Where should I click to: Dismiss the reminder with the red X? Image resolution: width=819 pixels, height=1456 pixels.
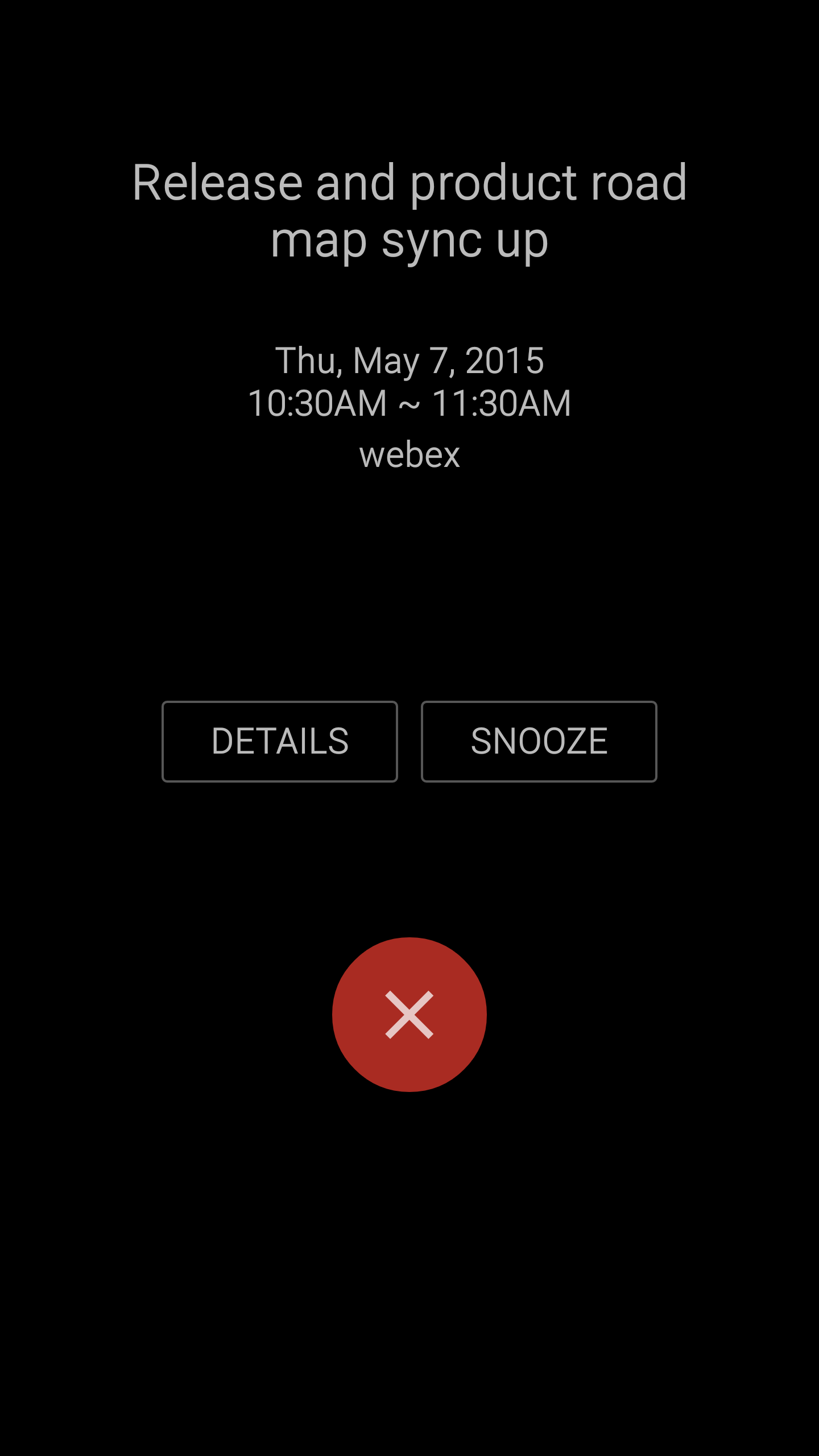click(409, 1015)
